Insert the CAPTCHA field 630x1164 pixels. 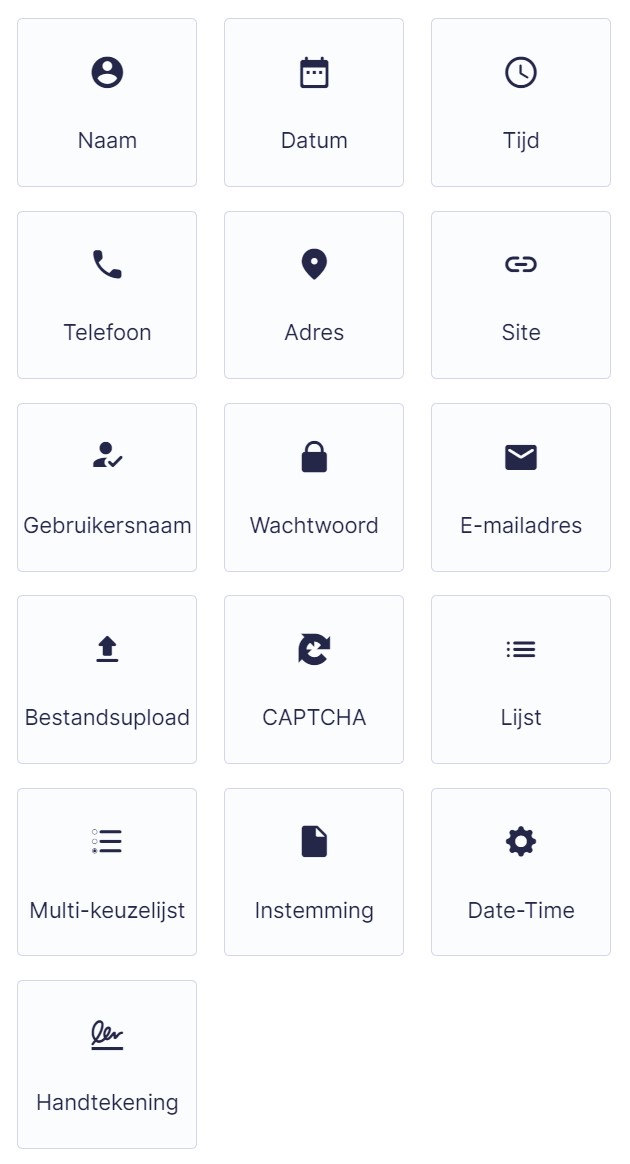point(314,679)
